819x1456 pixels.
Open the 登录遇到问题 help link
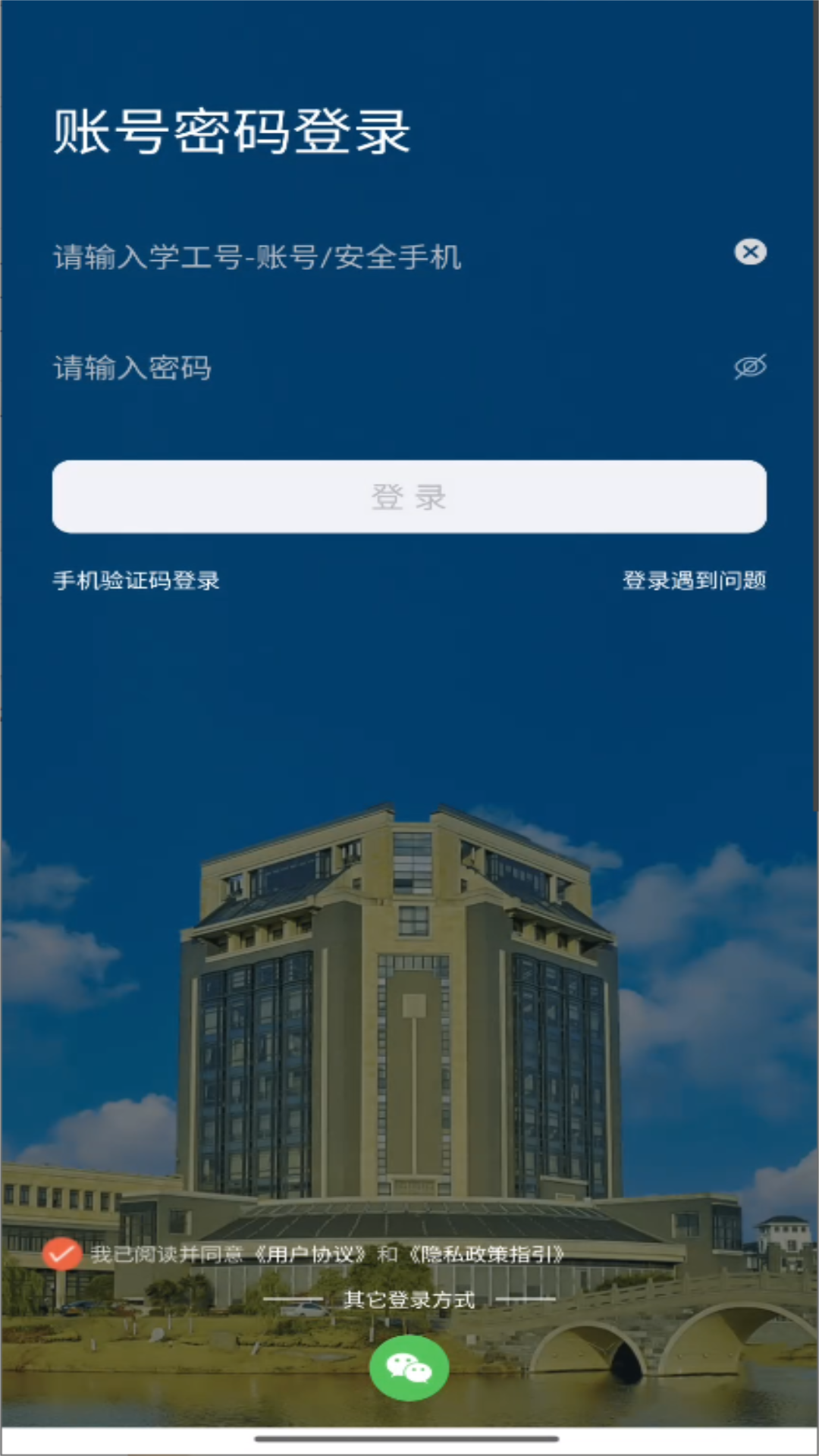pos(695,580)
